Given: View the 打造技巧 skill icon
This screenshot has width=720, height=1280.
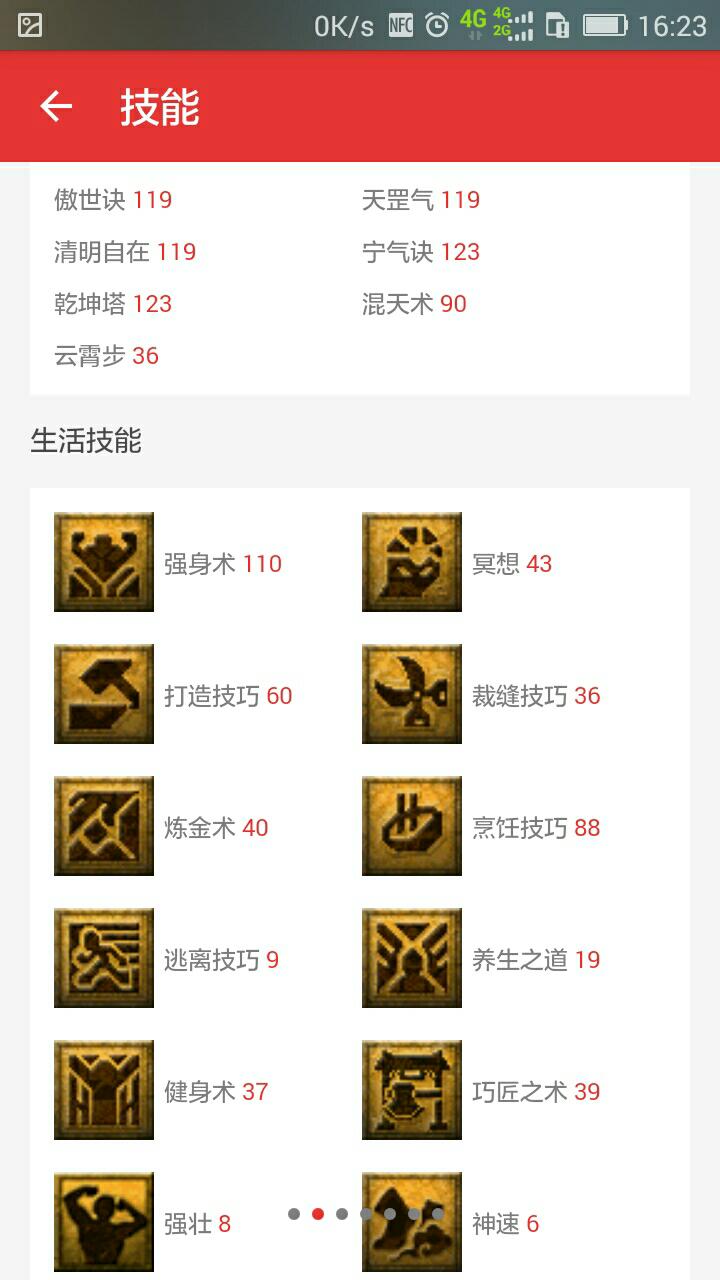Looking at the screenshot, I should click(104, 694).
